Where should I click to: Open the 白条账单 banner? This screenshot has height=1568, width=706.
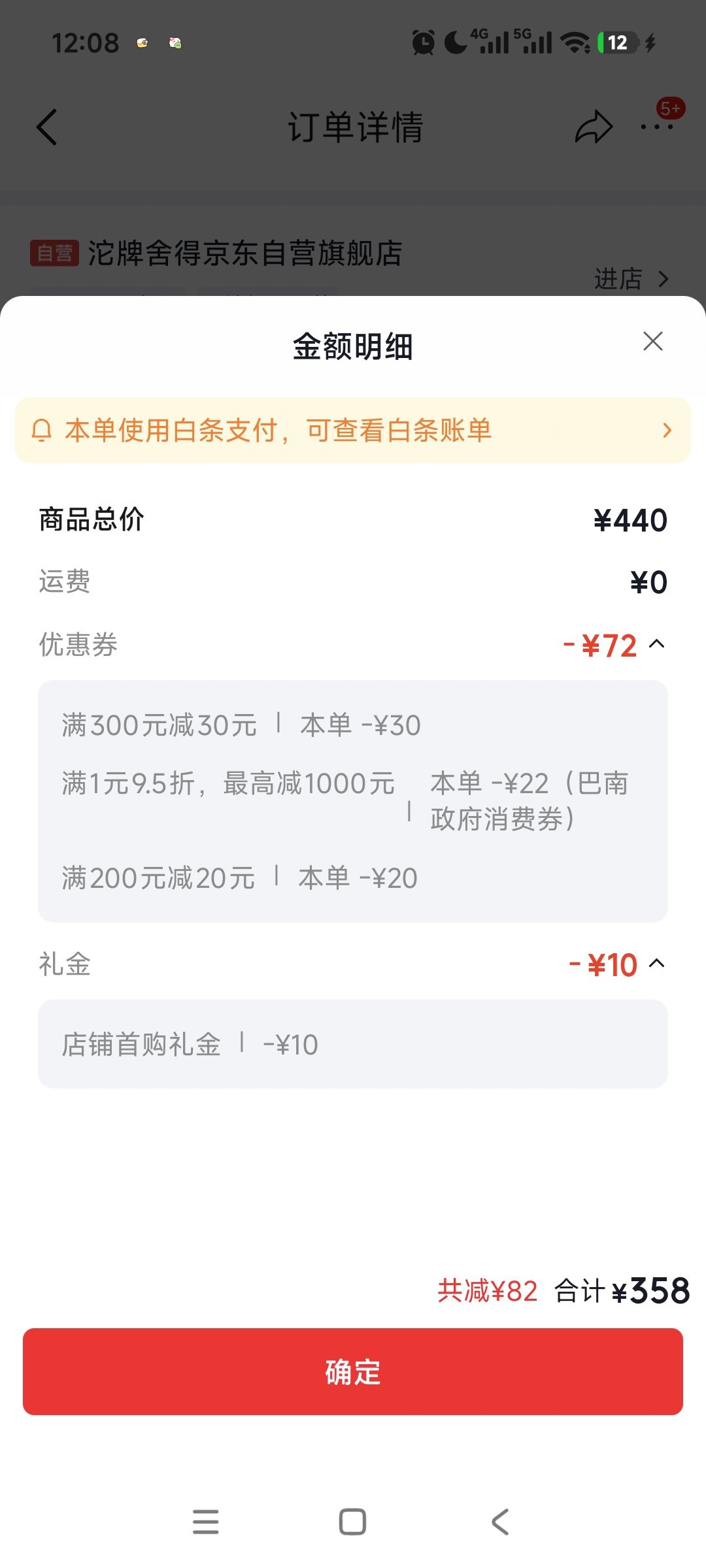pos(353,430)
